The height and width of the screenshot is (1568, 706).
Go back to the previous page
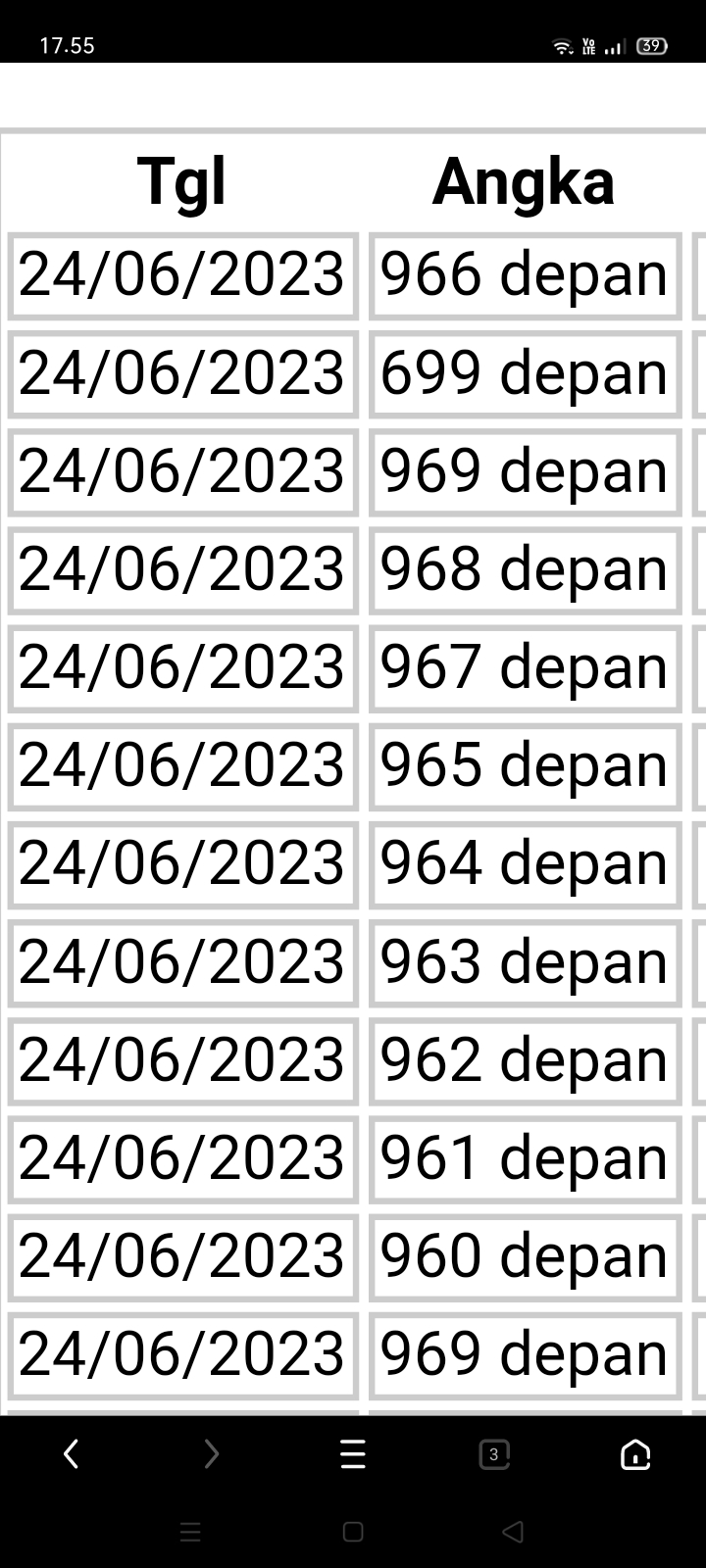coord(71,1454)
